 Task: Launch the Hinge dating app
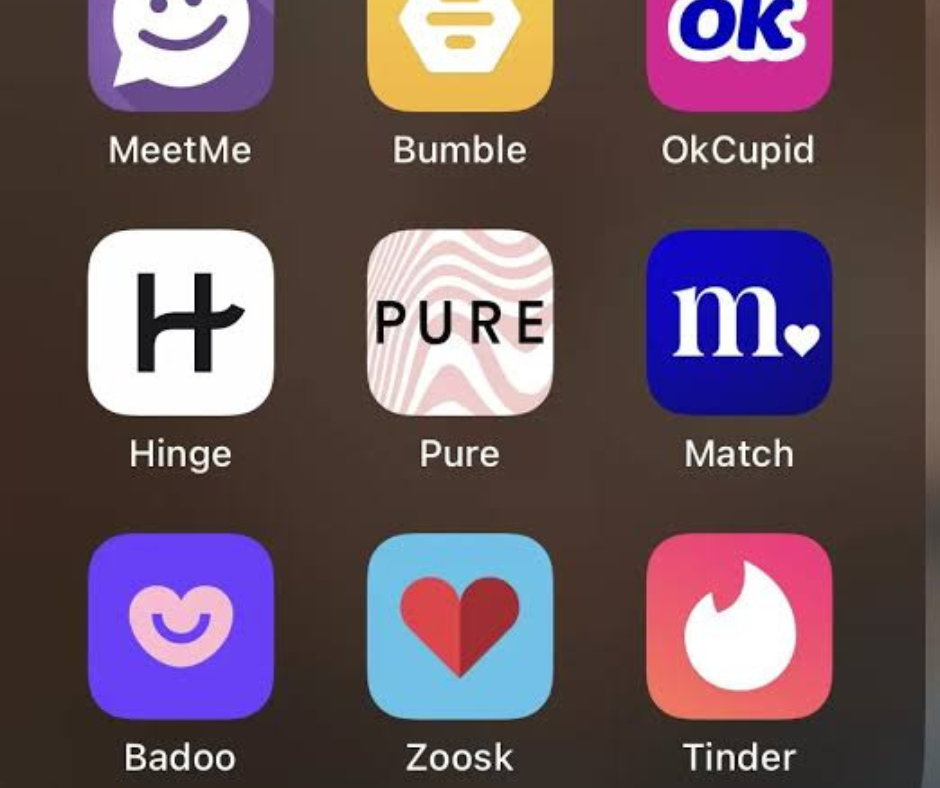click(180, 322)
